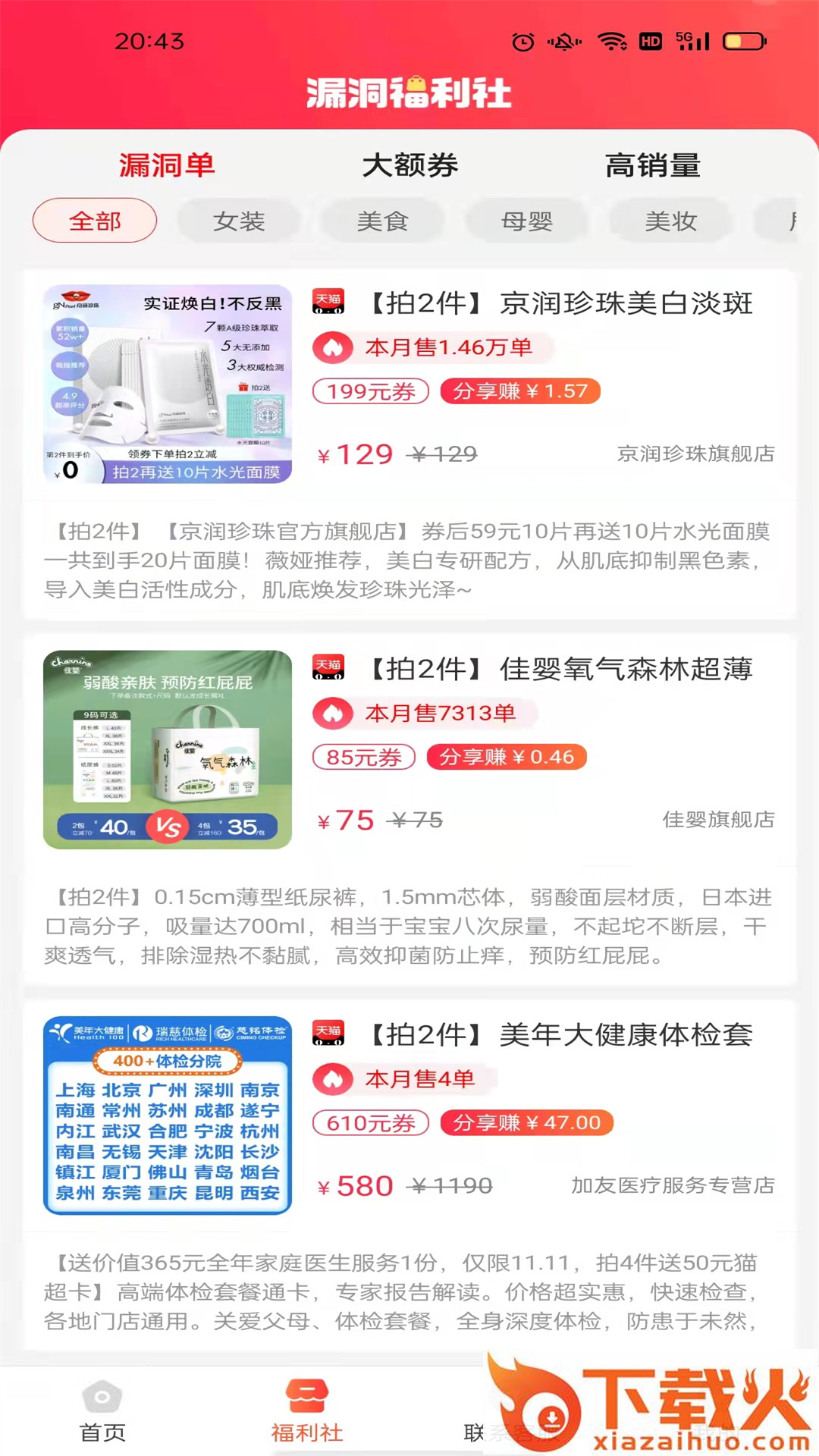Screen dimensions: 819x1456
Task: Filter by 女装 category
Action: (x=239, y=221)
